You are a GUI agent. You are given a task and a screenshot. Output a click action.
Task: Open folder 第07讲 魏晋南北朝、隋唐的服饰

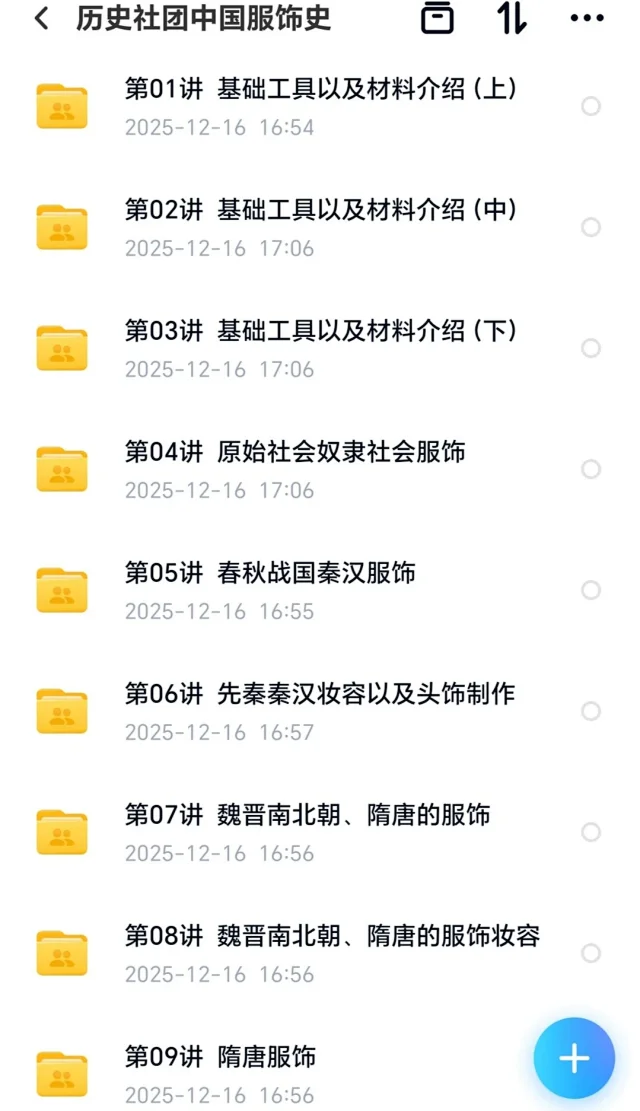[x=307, y=815]
